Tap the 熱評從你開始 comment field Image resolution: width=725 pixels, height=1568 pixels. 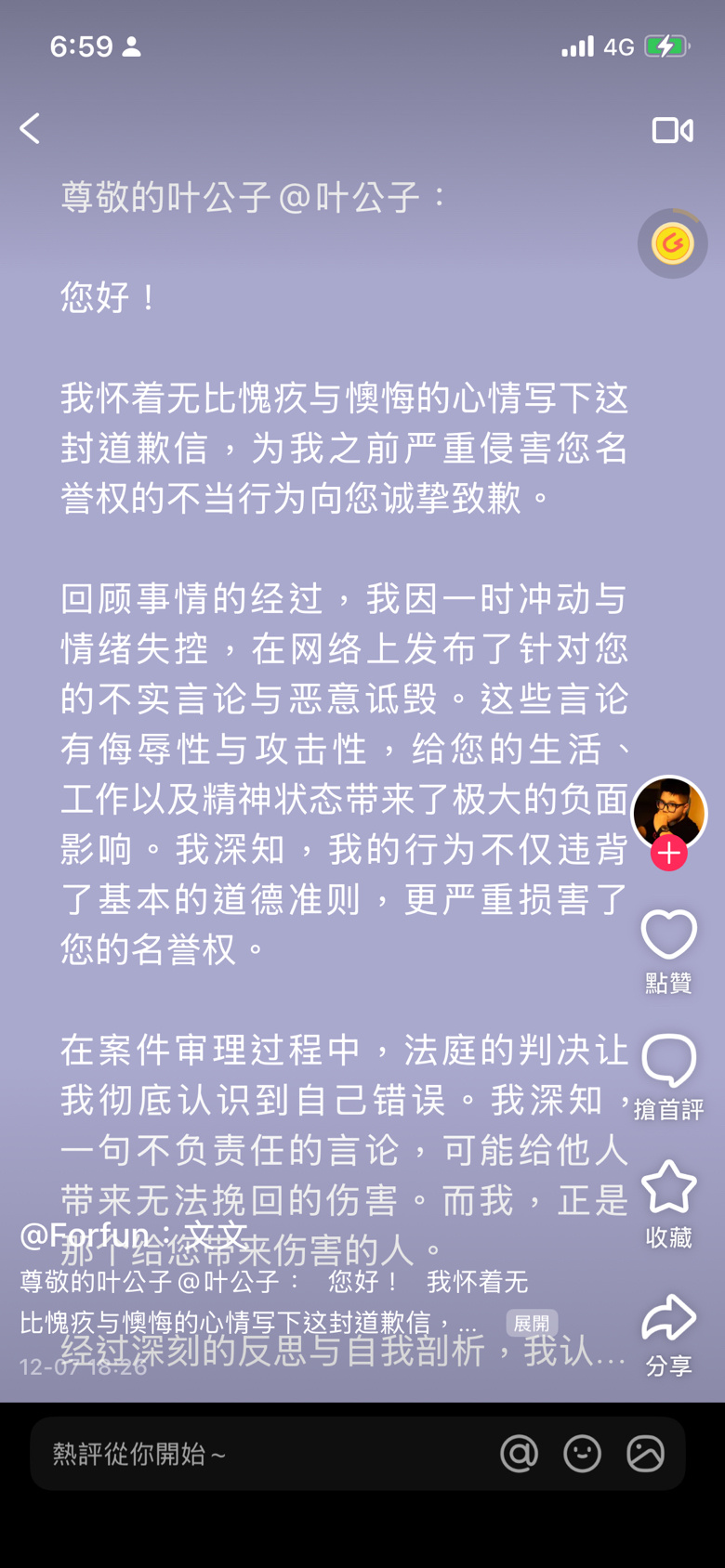260,1454
